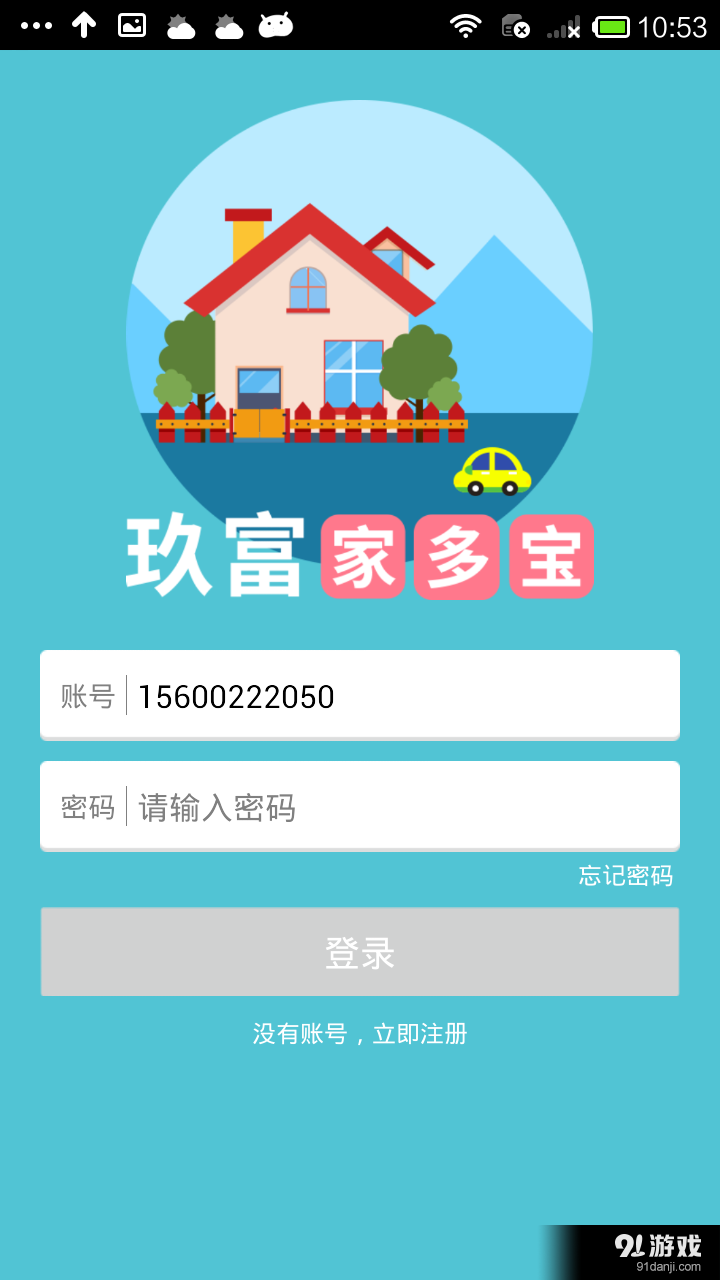Select the 账号 account number field
Screen dimensions: 720x1280
tap(360, 695)
